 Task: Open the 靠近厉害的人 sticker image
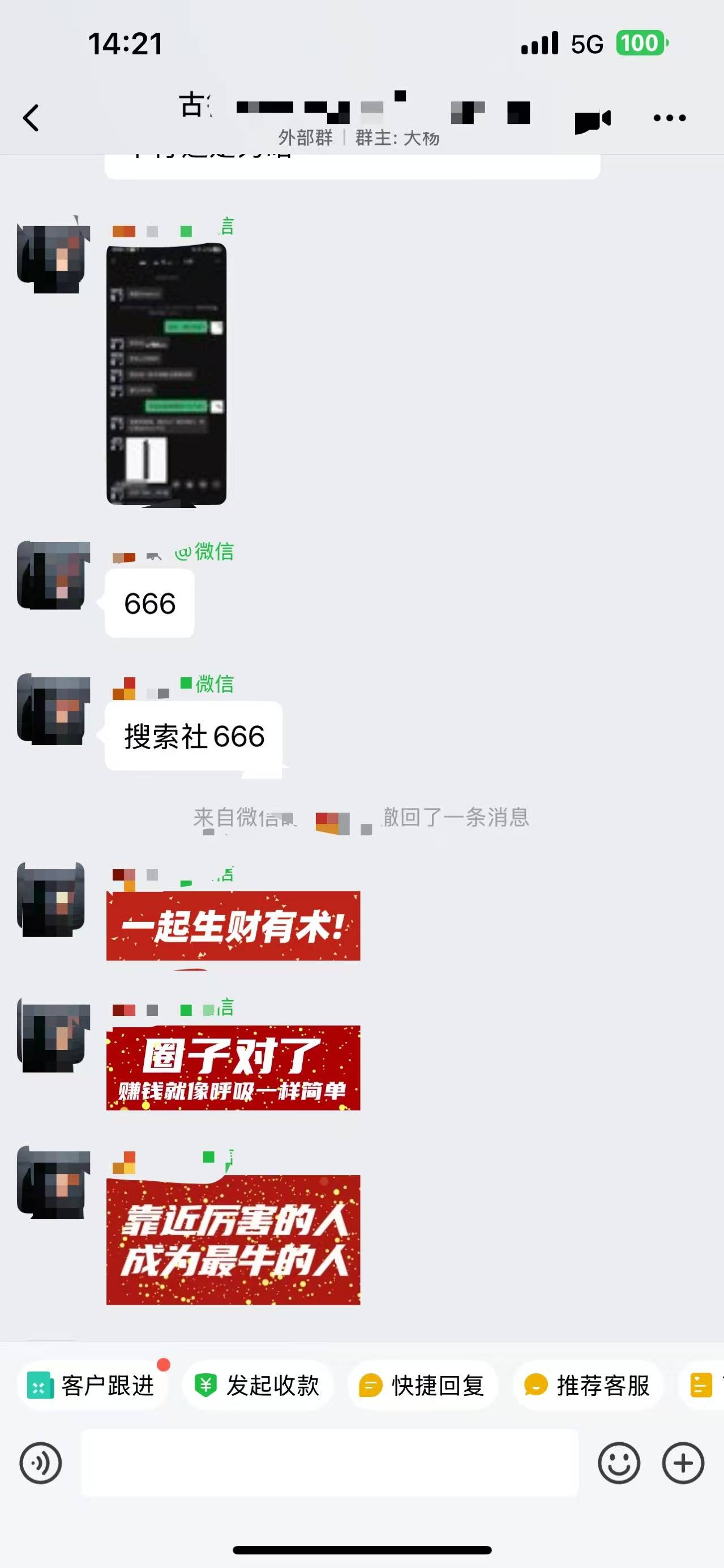(x=233, y=1240)
